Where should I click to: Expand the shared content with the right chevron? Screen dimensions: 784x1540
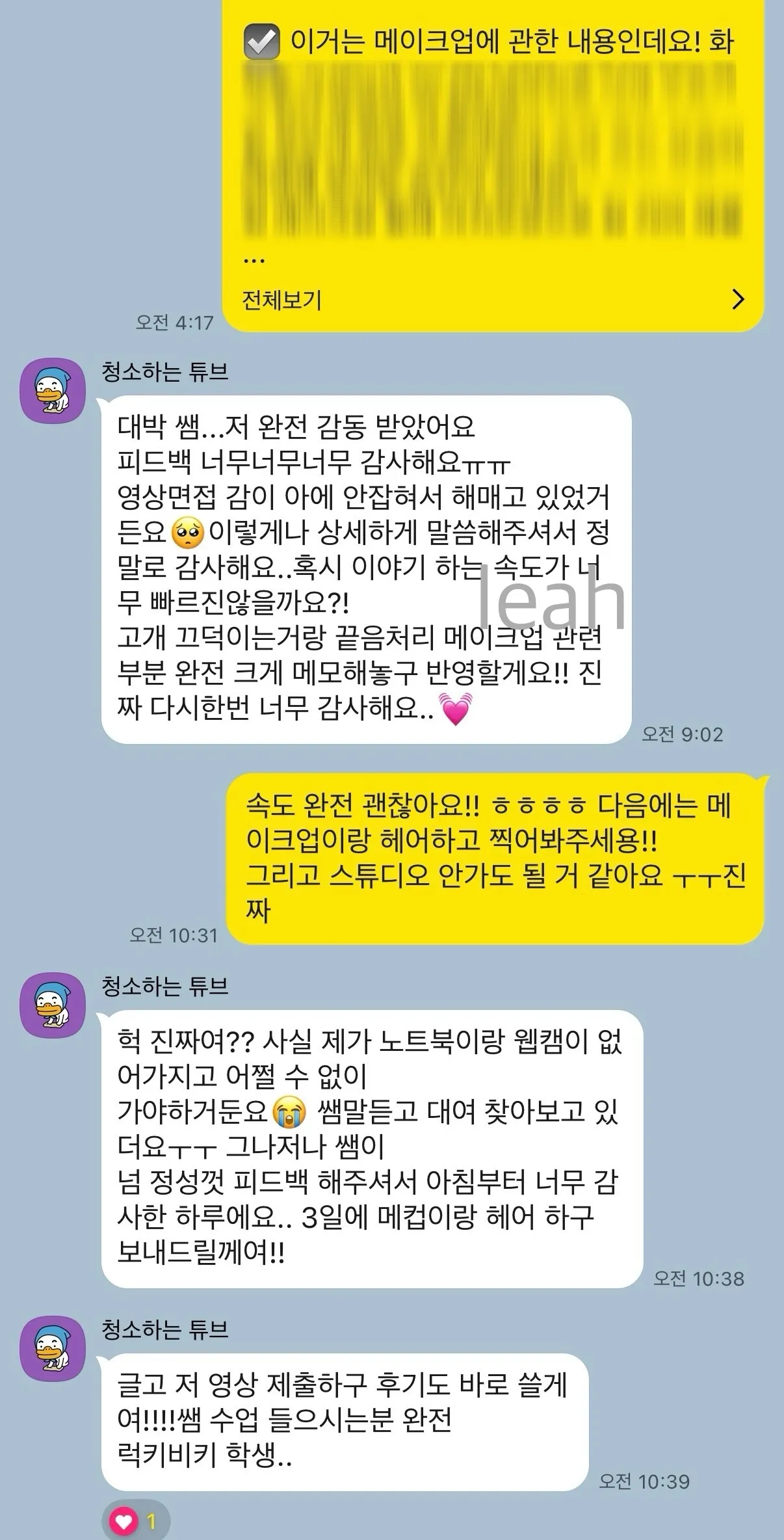[x=738, y=299]
